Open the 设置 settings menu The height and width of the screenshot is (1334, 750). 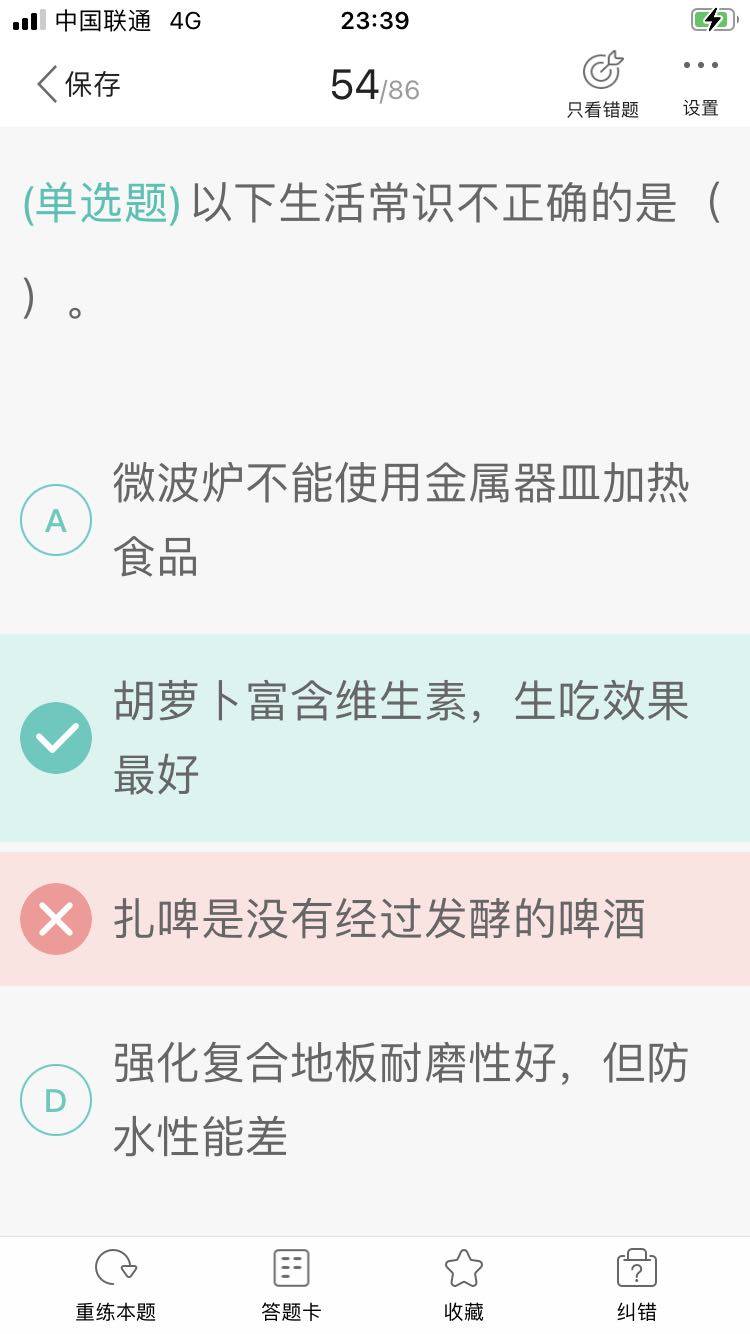tap(700, 85)
